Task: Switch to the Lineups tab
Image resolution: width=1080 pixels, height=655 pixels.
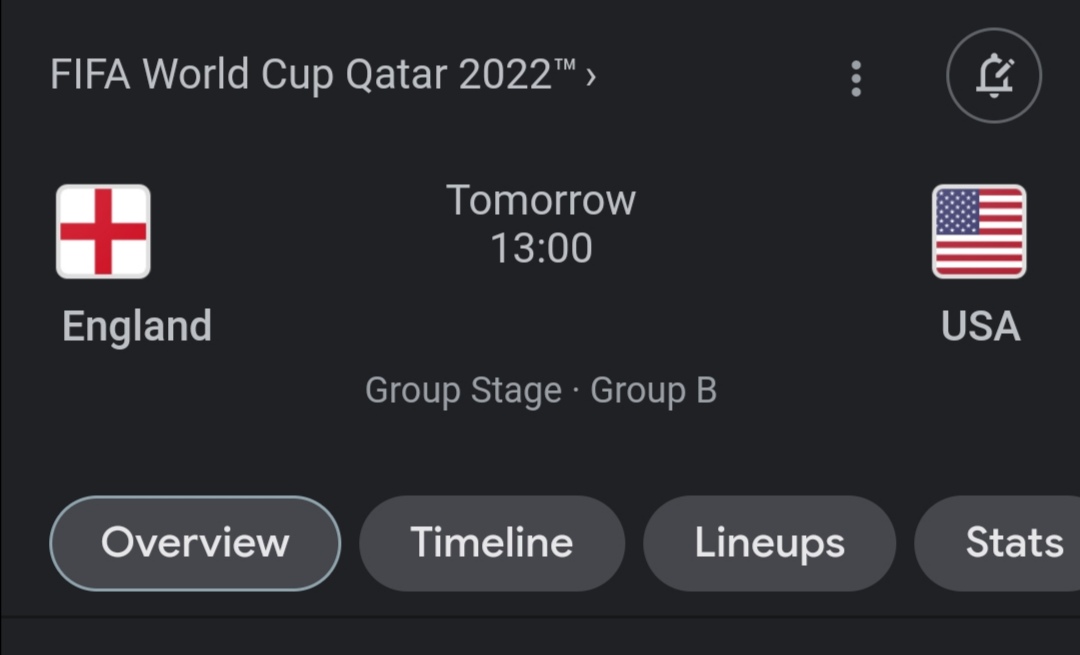Action: tap(769, 543)
